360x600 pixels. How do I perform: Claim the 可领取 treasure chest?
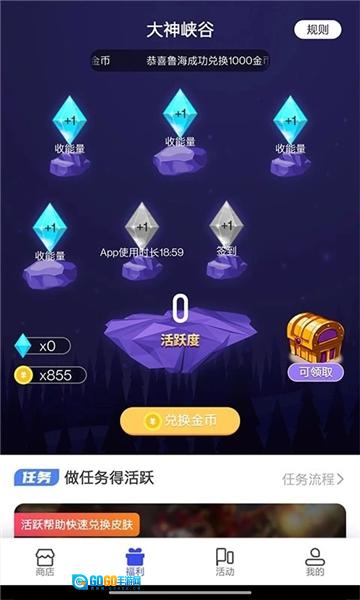[316, 347]
